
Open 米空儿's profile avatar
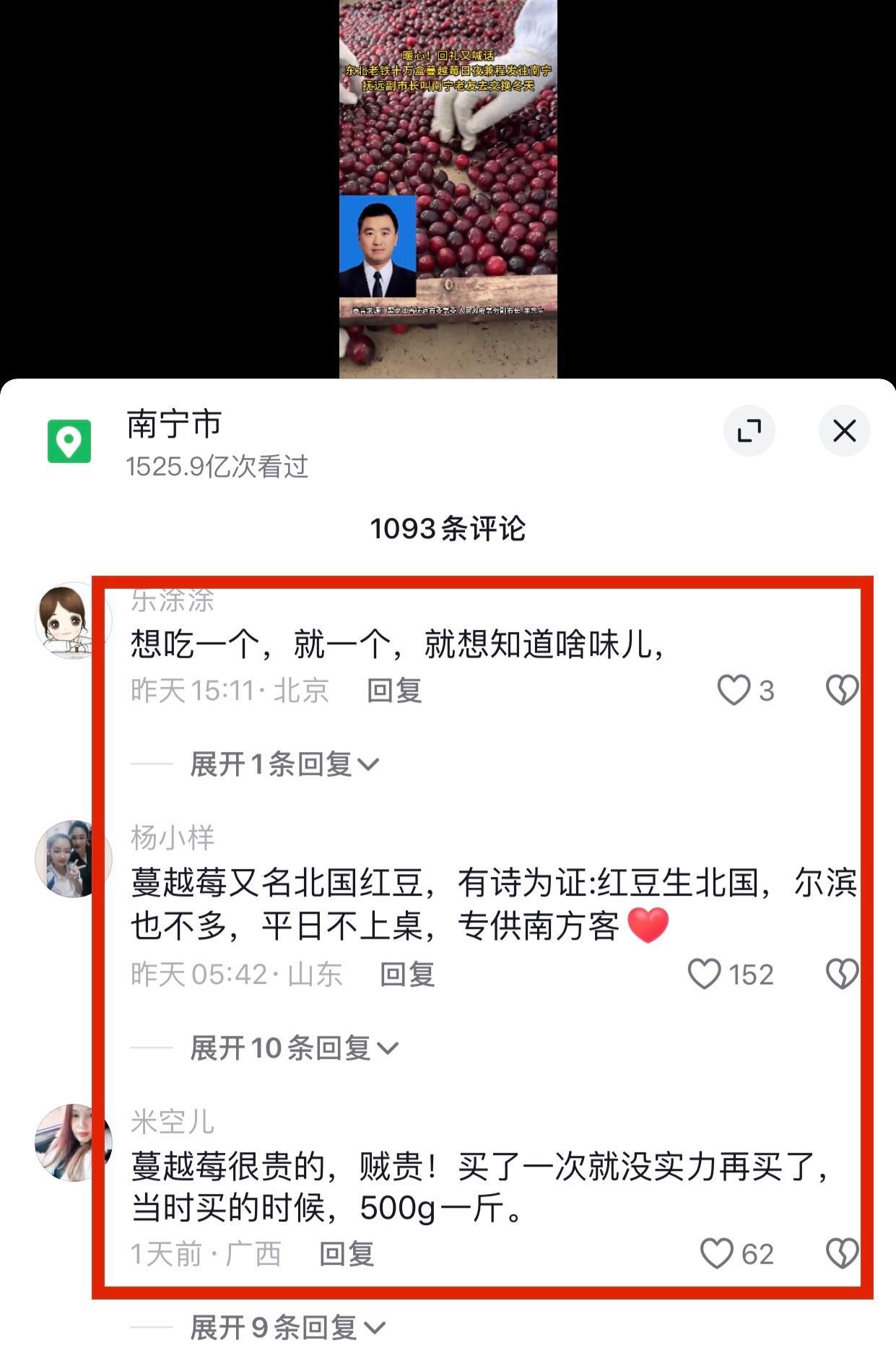click(x=72, y=1143)
